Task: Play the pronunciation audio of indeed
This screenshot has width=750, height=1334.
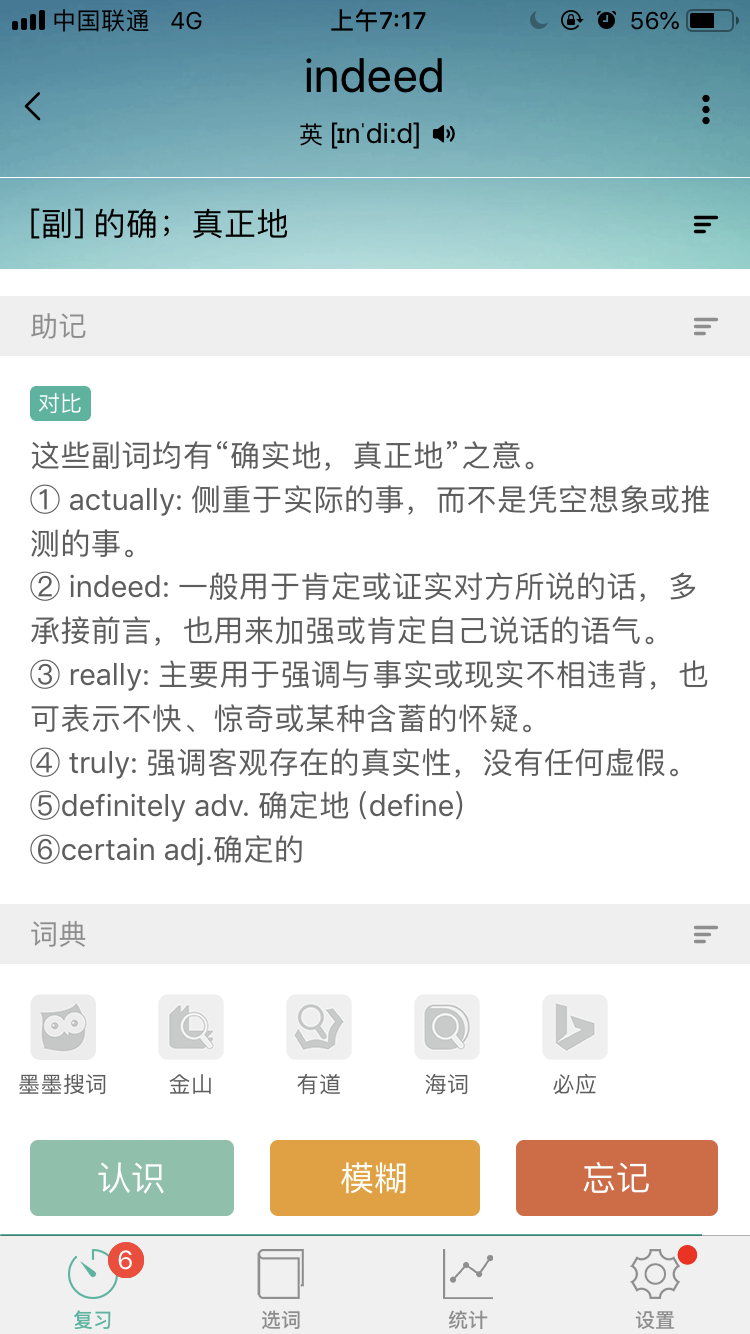Action: click(x=445, y=134)
